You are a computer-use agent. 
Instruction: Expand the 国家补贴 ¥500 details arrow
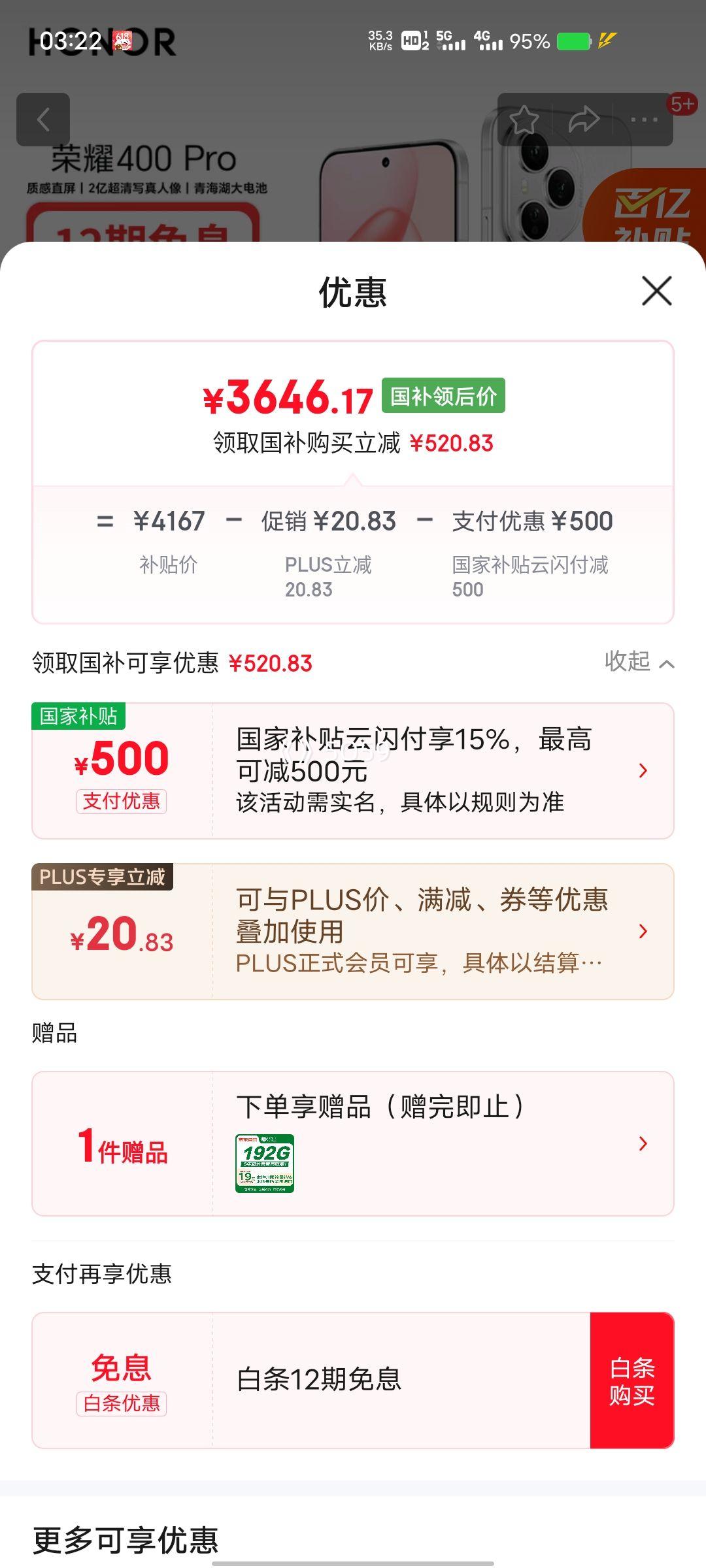643,768
